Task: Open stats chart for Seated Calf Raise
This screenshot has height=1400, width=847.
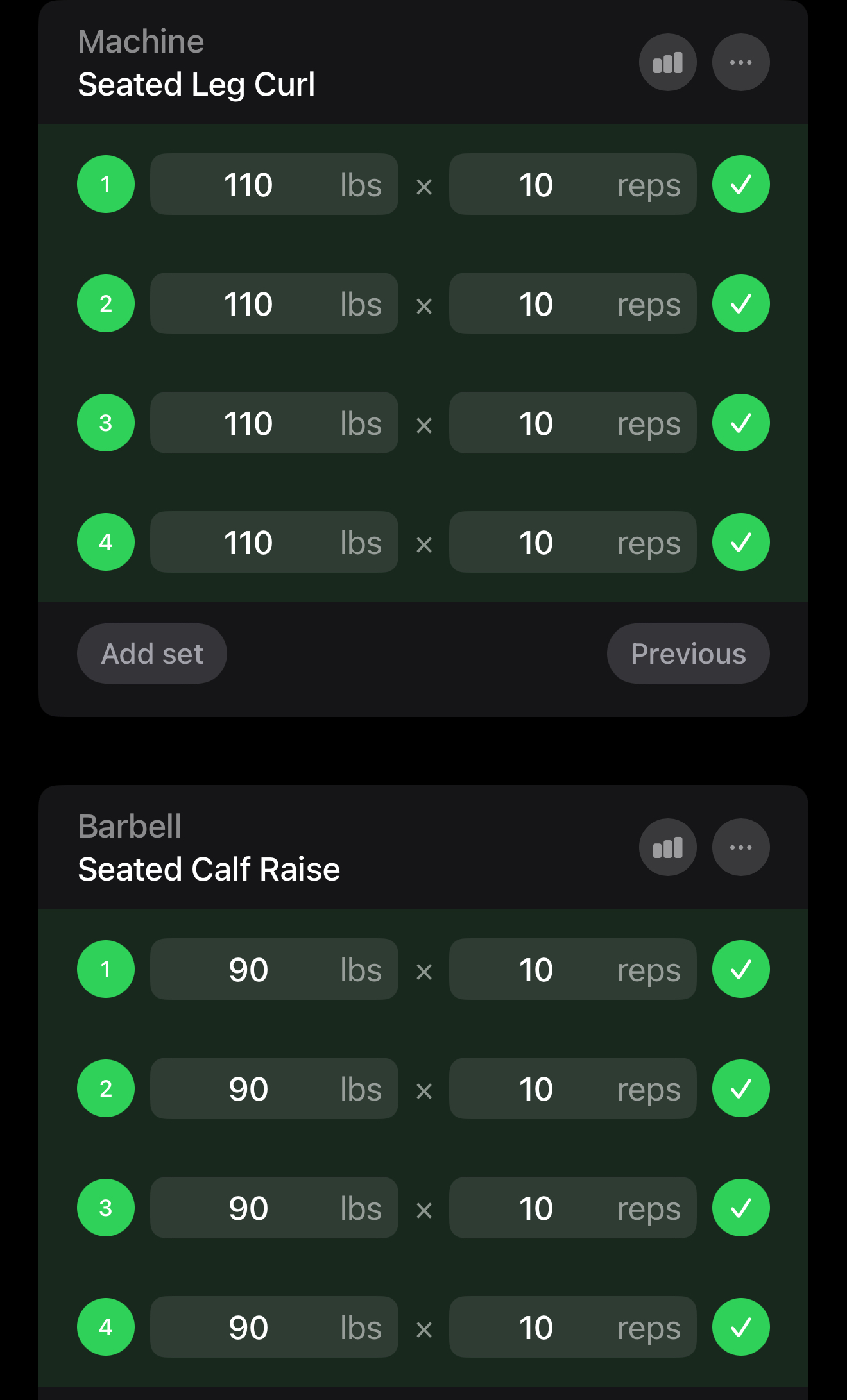Action: 667,847
